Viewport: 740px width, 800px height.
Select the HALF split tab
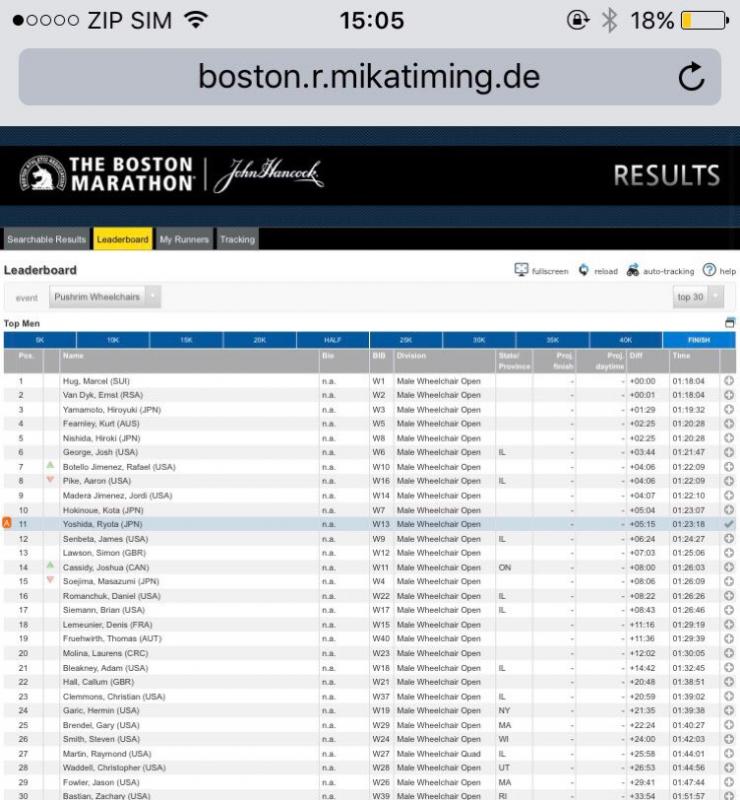[332, 340]
